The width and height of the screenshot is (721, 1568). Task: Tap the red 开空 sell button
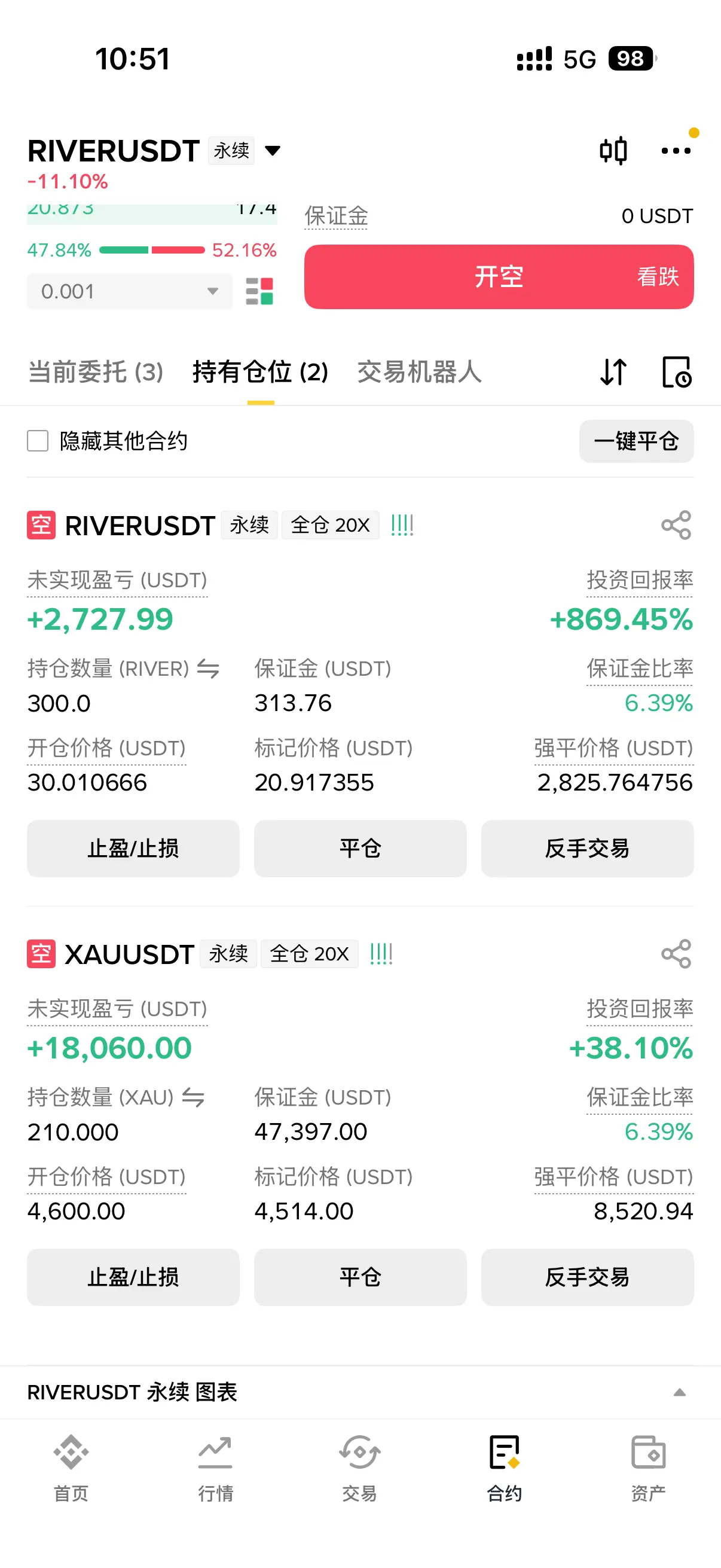499,277
